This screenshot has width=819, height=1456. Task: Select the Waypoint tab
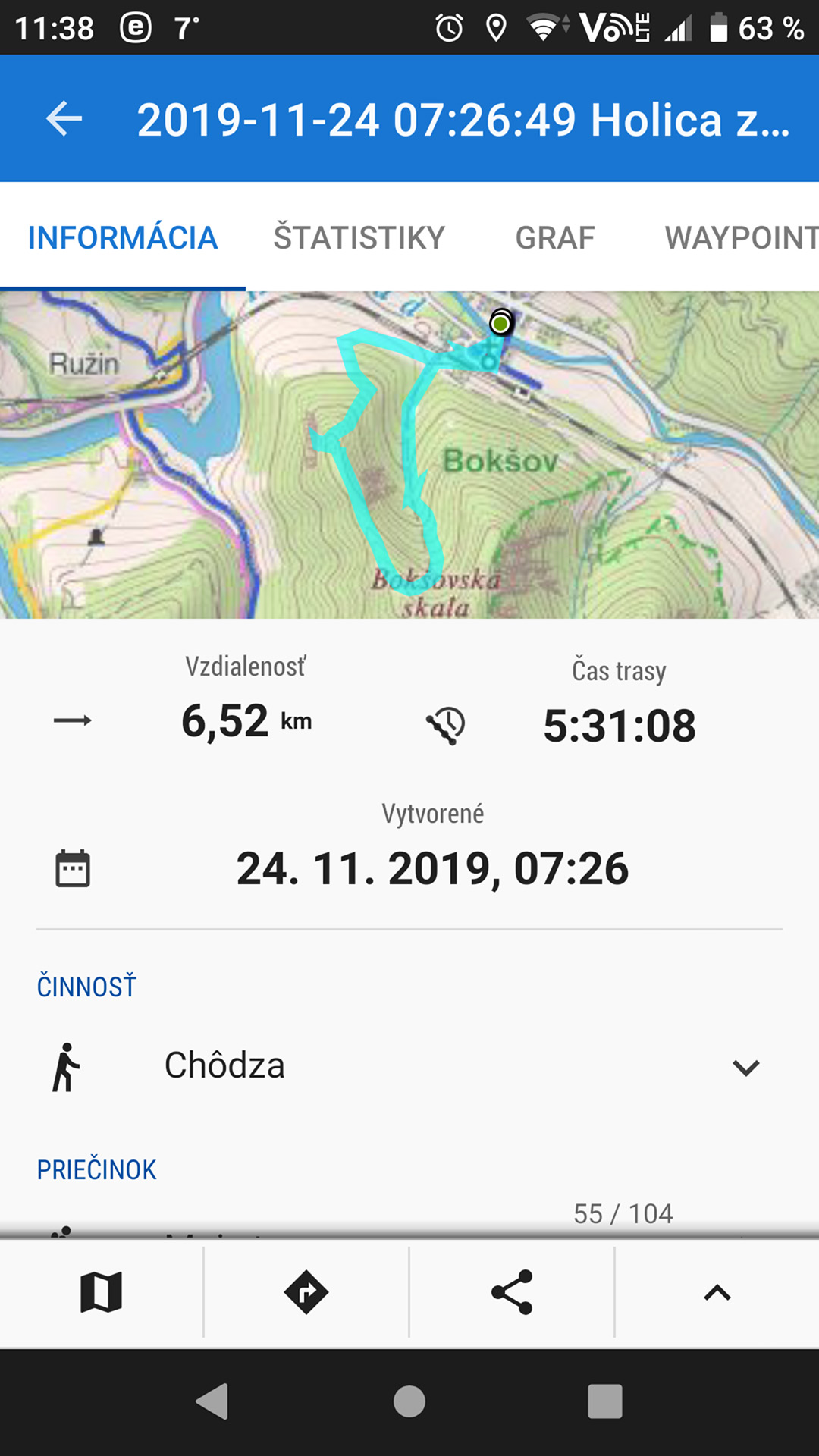tap(741, 237)
